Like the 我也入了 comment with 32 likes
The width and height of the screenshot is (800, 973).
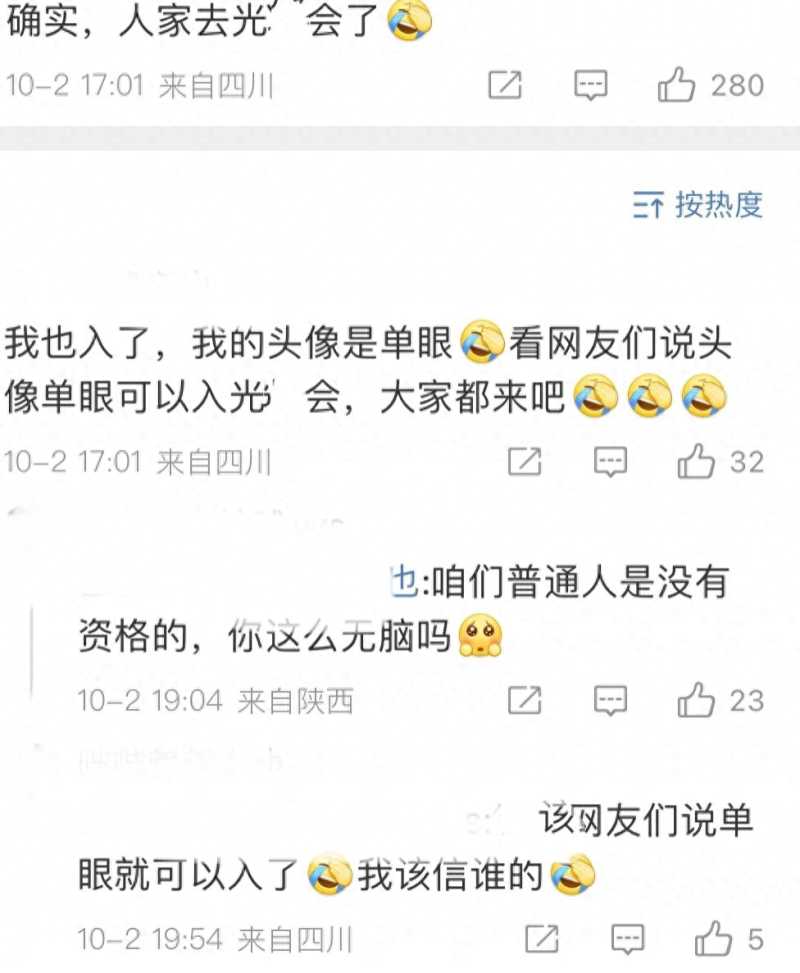[696, 462]
